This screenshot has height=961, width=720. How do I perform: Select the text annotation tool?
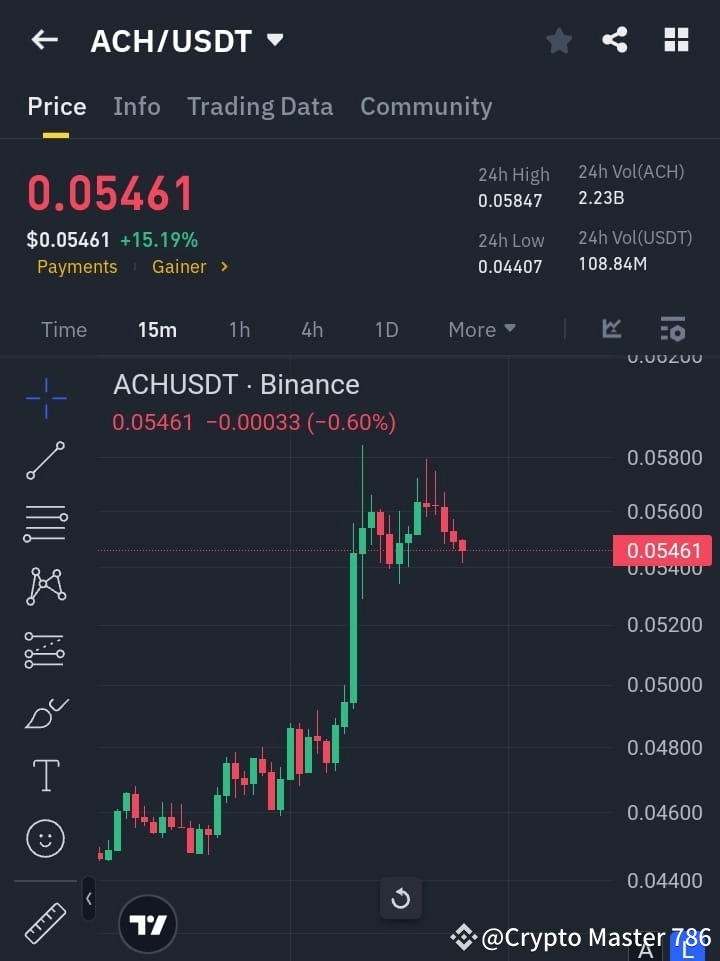click(45, 775)
